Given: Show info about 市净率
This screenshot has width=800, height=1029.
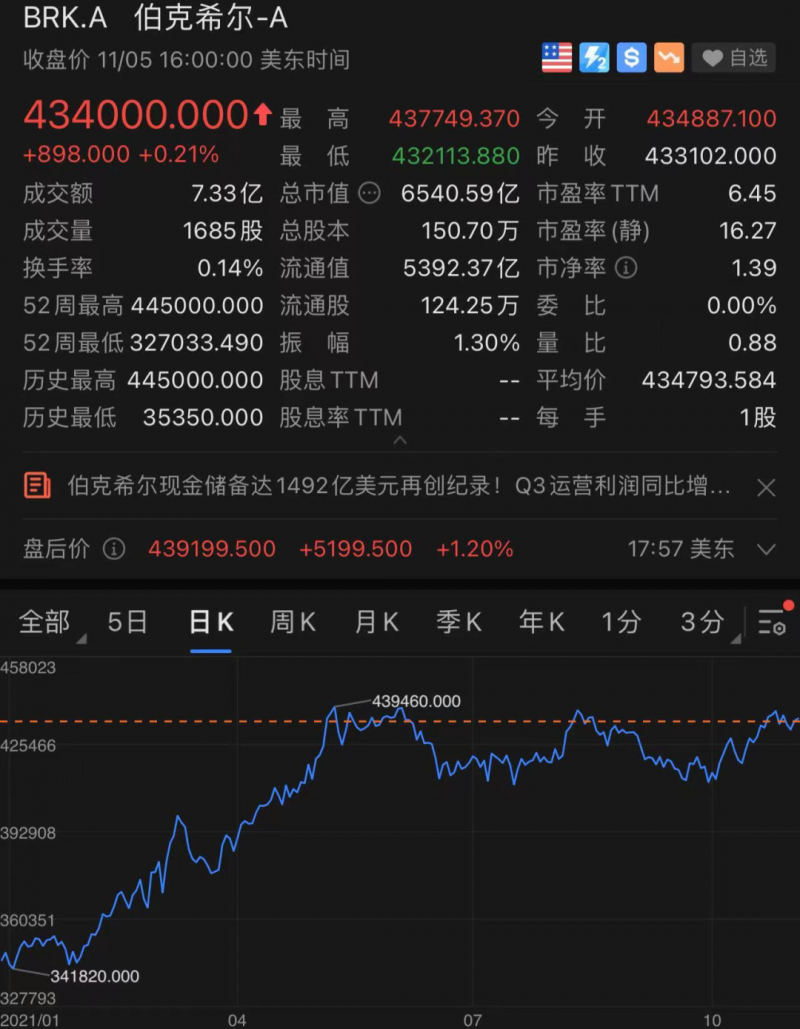Looking at the screenshot, I should (626, 268).
